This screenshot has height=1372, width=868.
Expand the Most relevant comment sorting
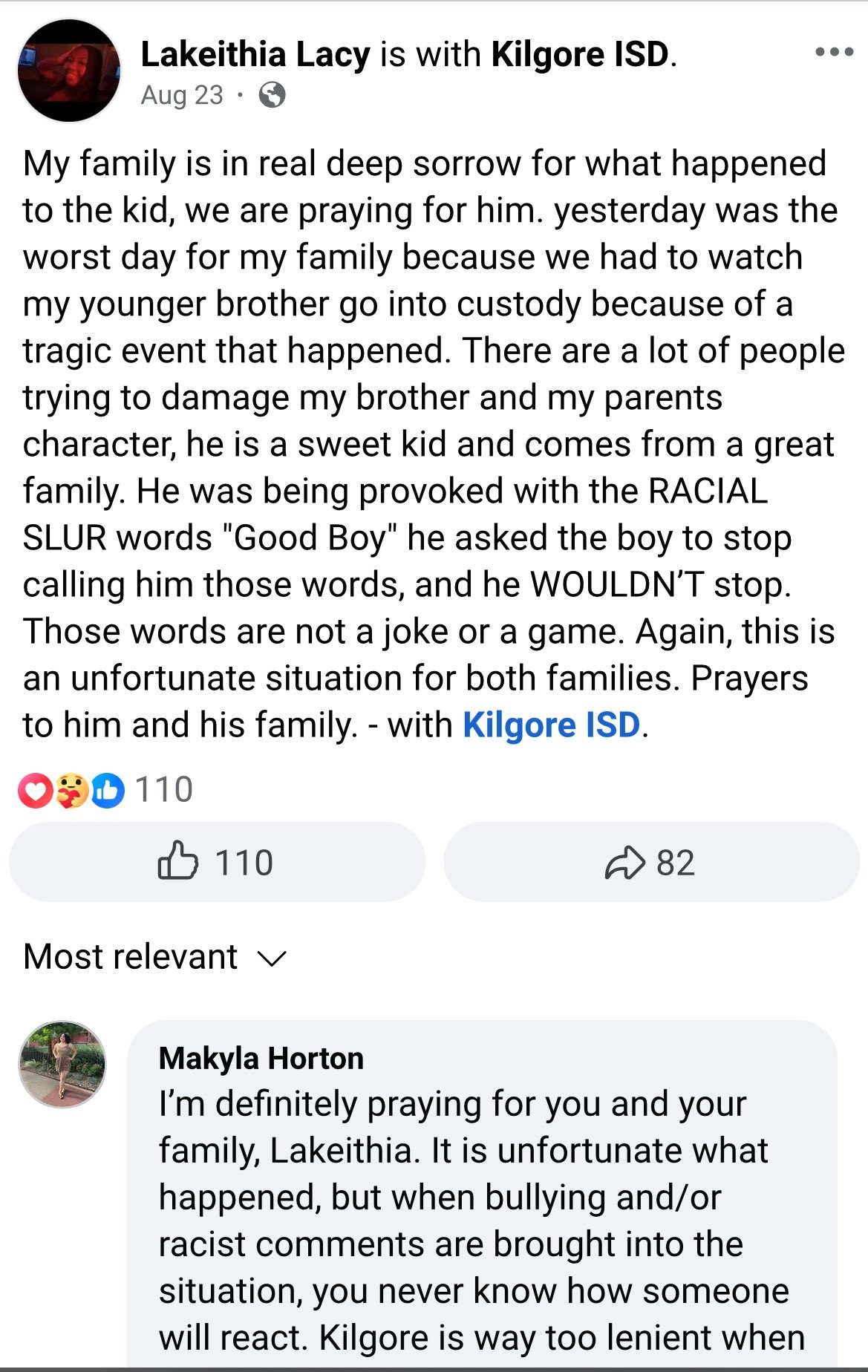pyautogui.click(x=154, y=957)
